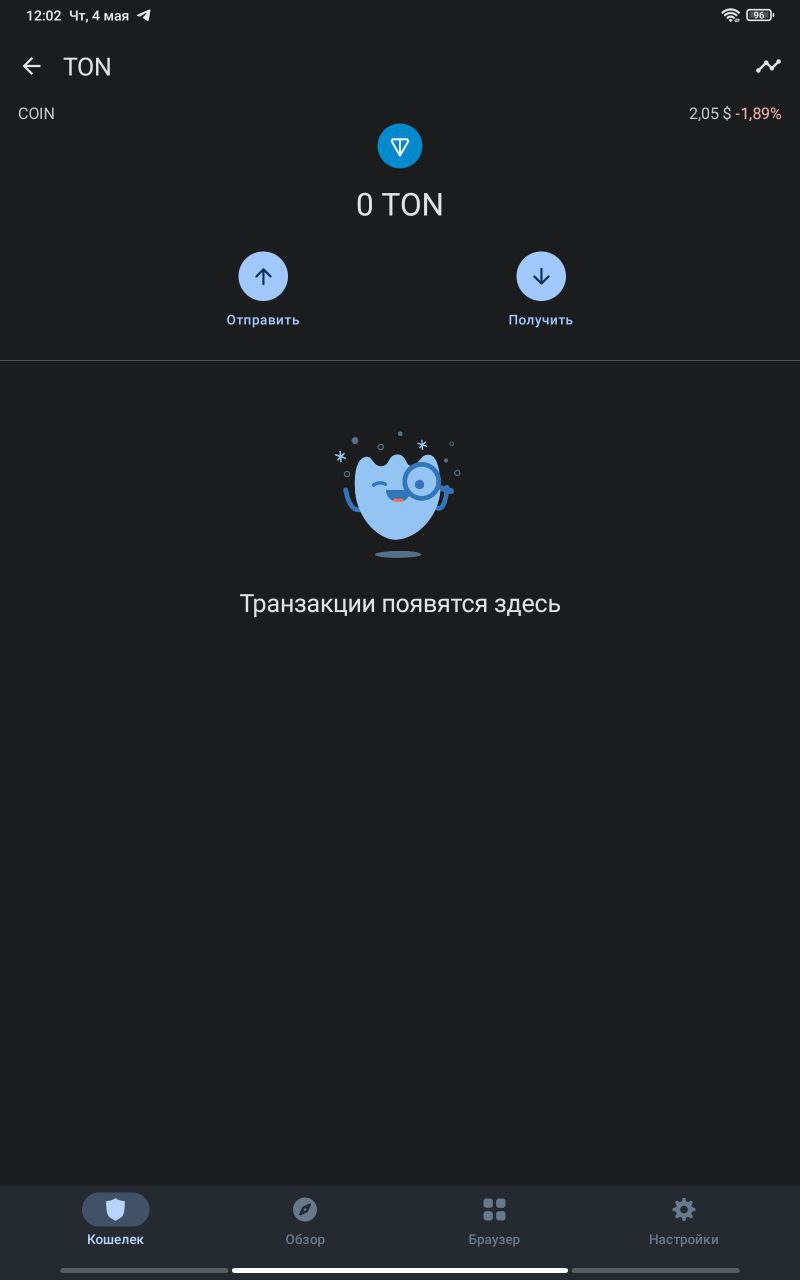Tap Отправить to send TON

pyautogui.click(x=263, y=277)
